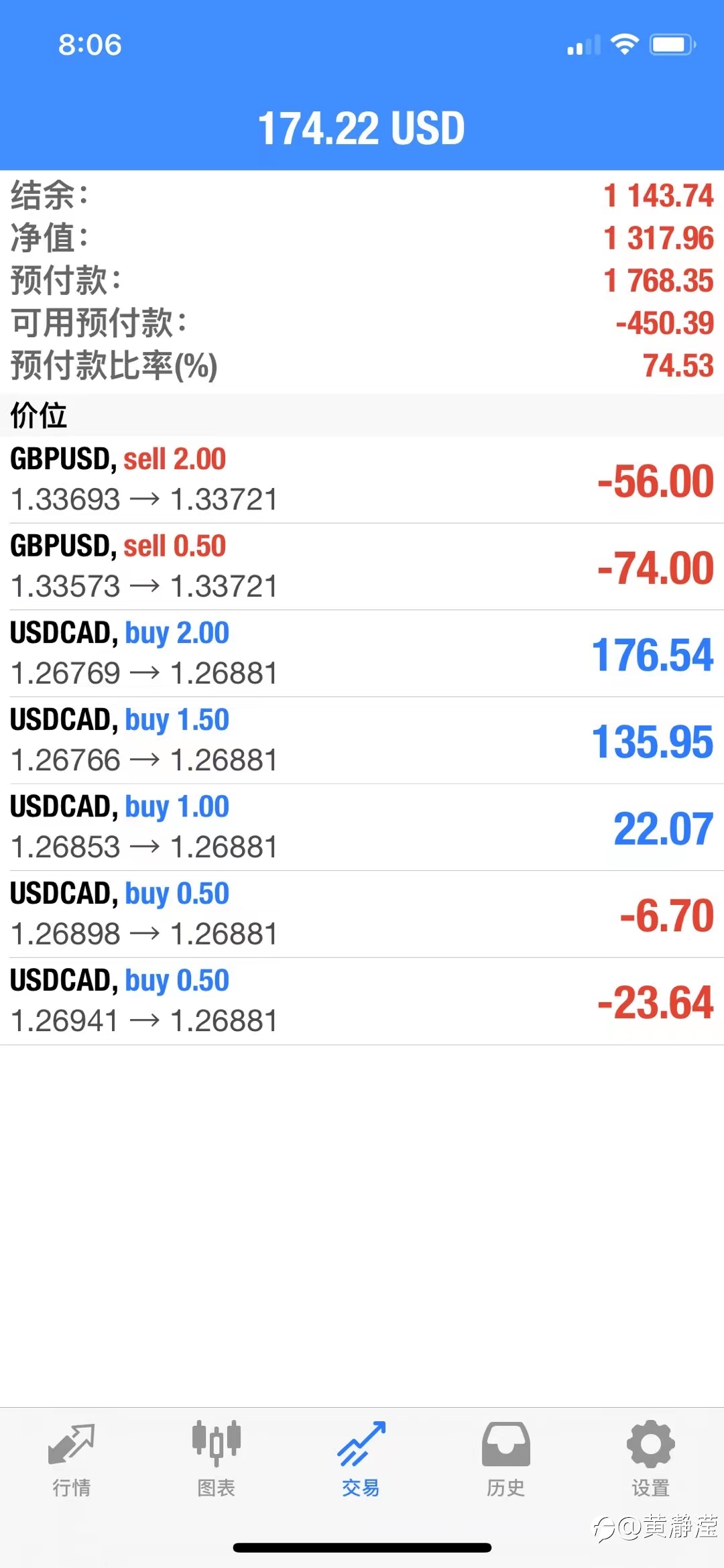The image size is (724, 1568).
Task: Select USDCAD buy 2.00 position
Action: pyautogui.click(x=362, y=654)
